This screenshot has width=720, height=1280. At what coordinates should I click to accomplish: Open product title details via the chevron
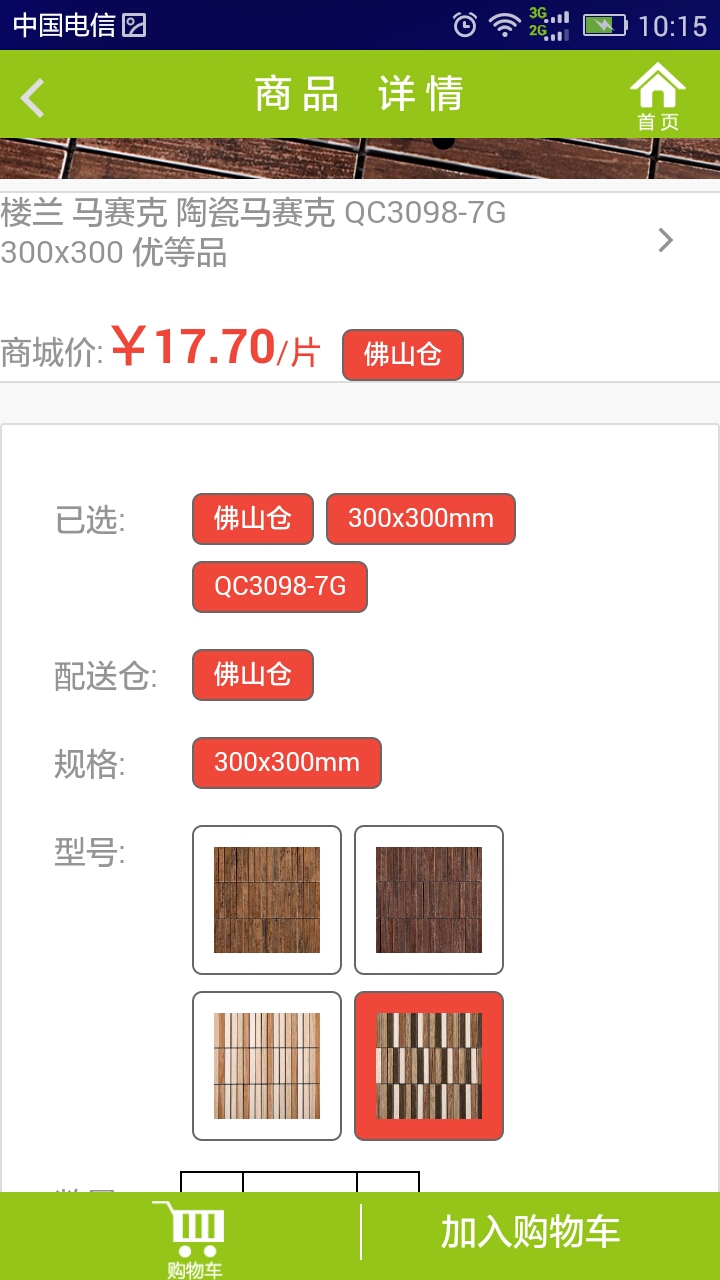click(x=666, y=240)
